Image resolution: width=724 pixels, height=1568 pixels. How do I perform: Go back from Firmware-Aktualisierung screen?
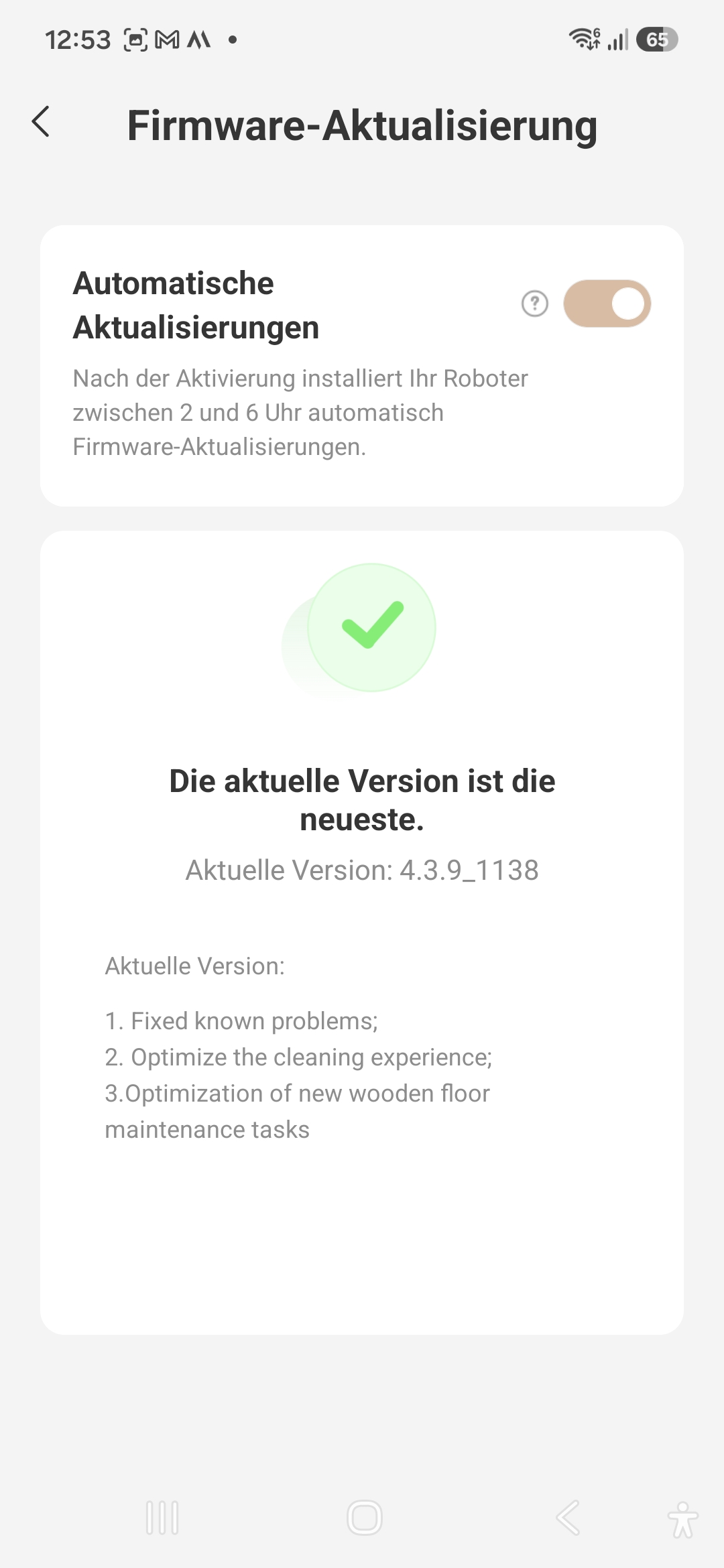pos(41,122)
